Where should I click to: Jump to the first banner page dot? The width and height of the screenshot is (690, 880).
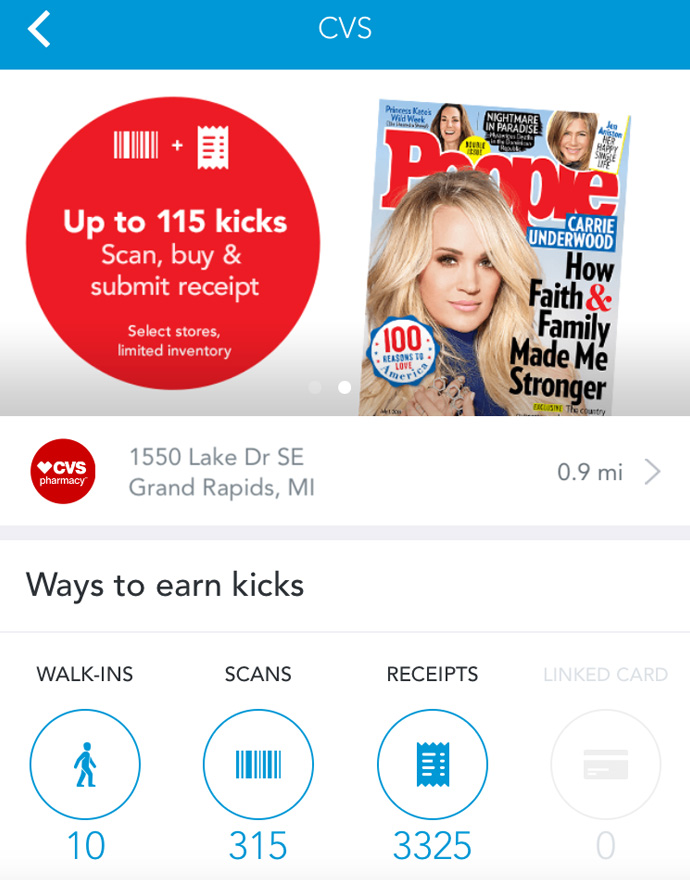[315, 387]
